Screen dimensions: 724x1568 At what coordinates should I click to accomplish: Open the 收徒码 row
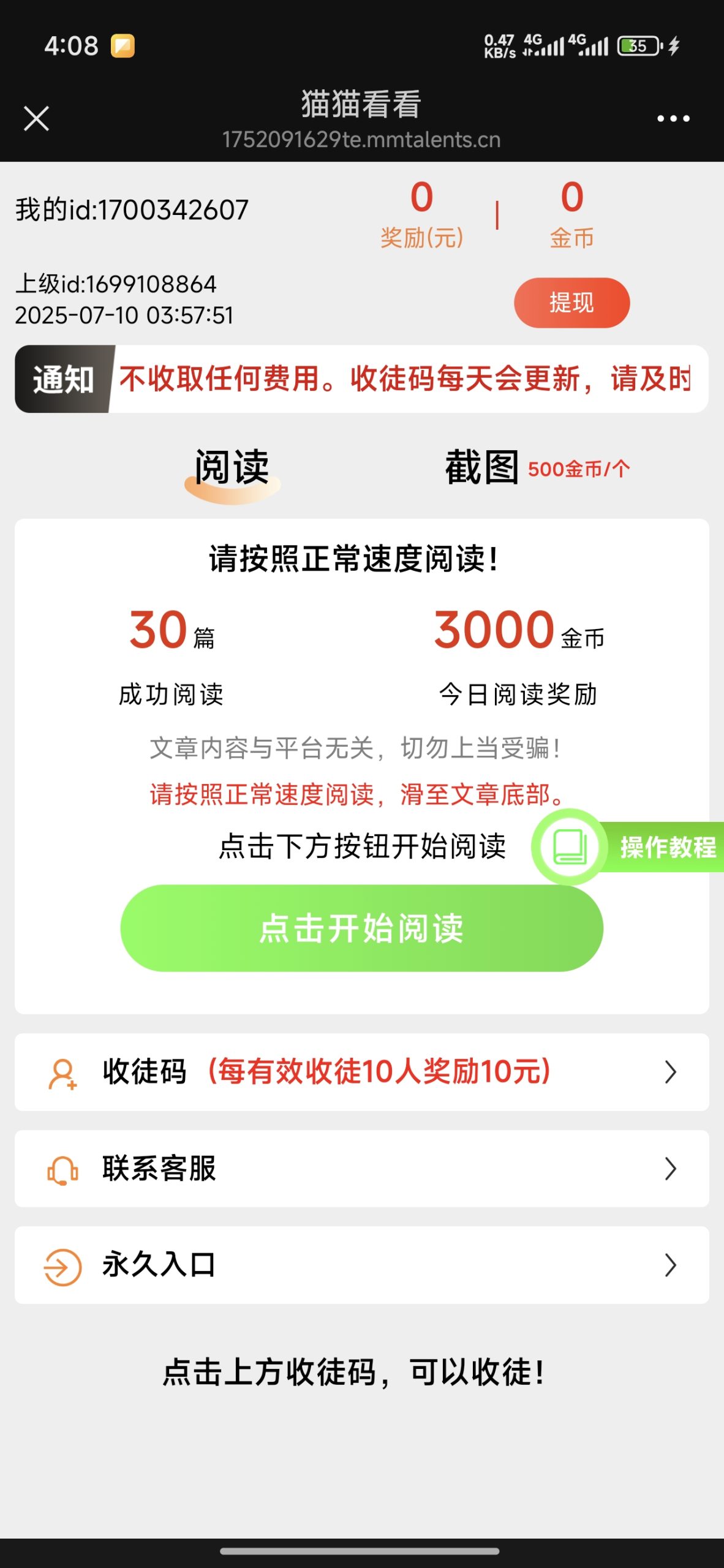point(361,1072)
